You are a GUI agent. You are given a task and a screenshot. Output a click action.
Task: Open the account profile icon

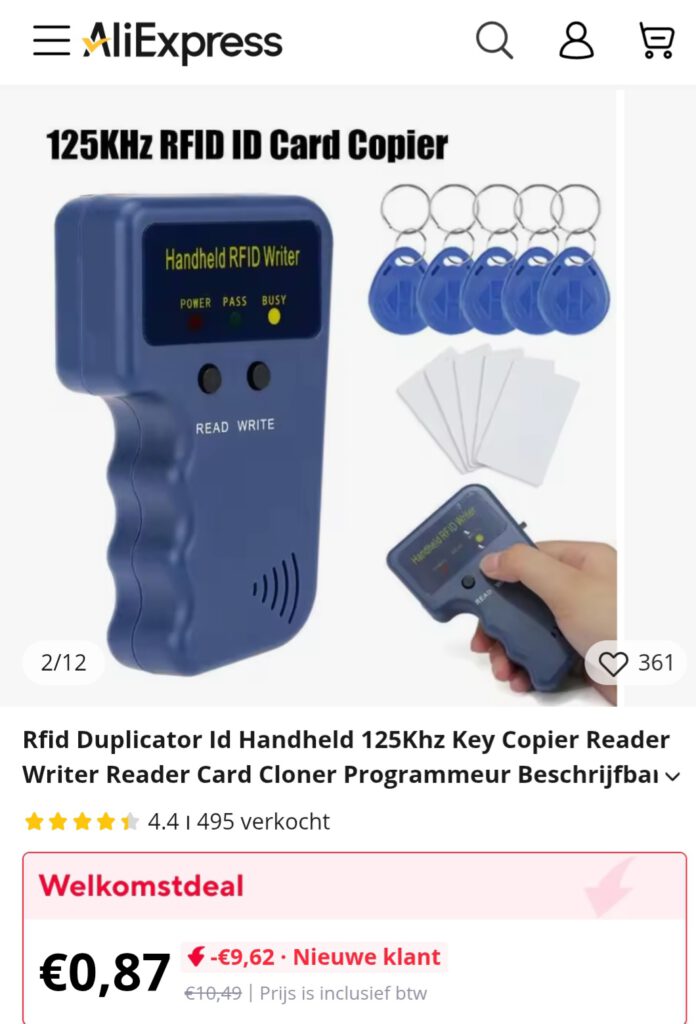(576, 41)
